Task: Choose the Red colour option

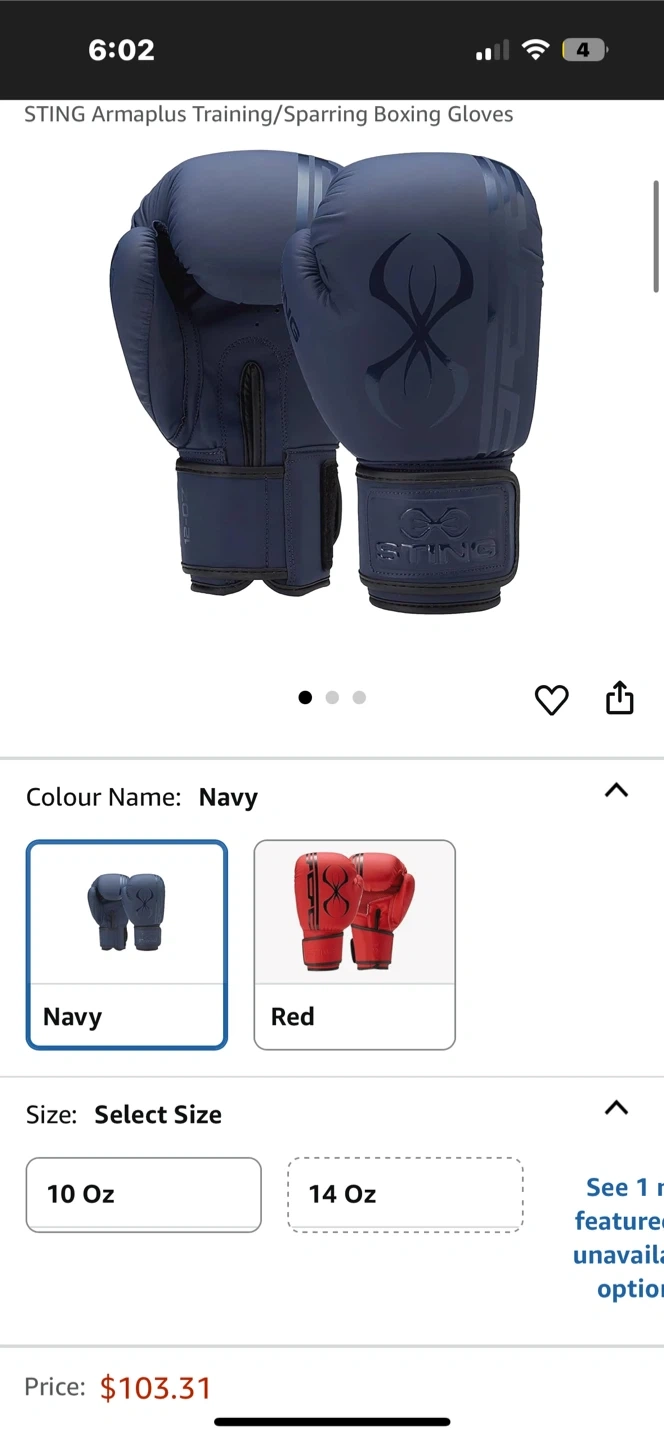Action: pos(355,944)
